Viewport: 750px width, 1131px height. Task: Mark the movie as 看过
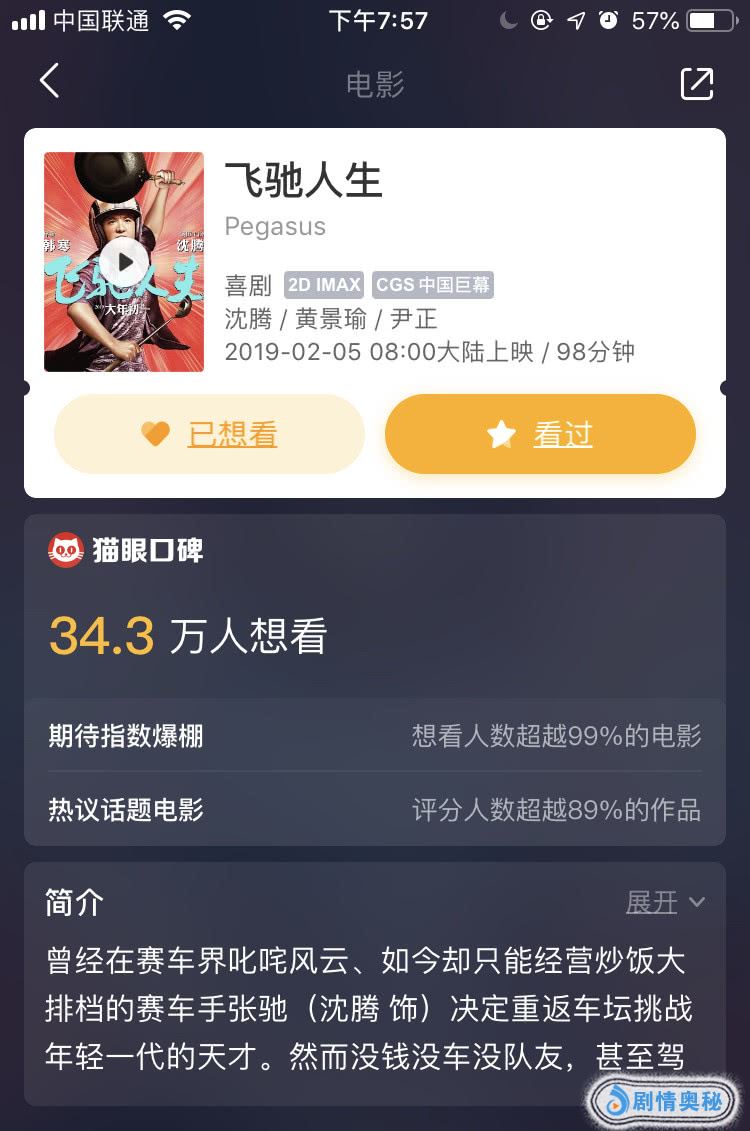[x=540, y=434]
